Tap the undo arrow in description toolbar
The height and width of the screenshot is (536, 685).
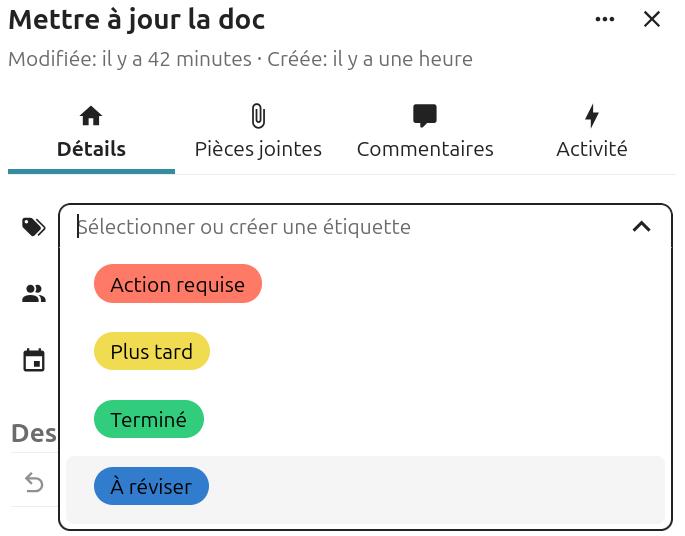[34, 483]
